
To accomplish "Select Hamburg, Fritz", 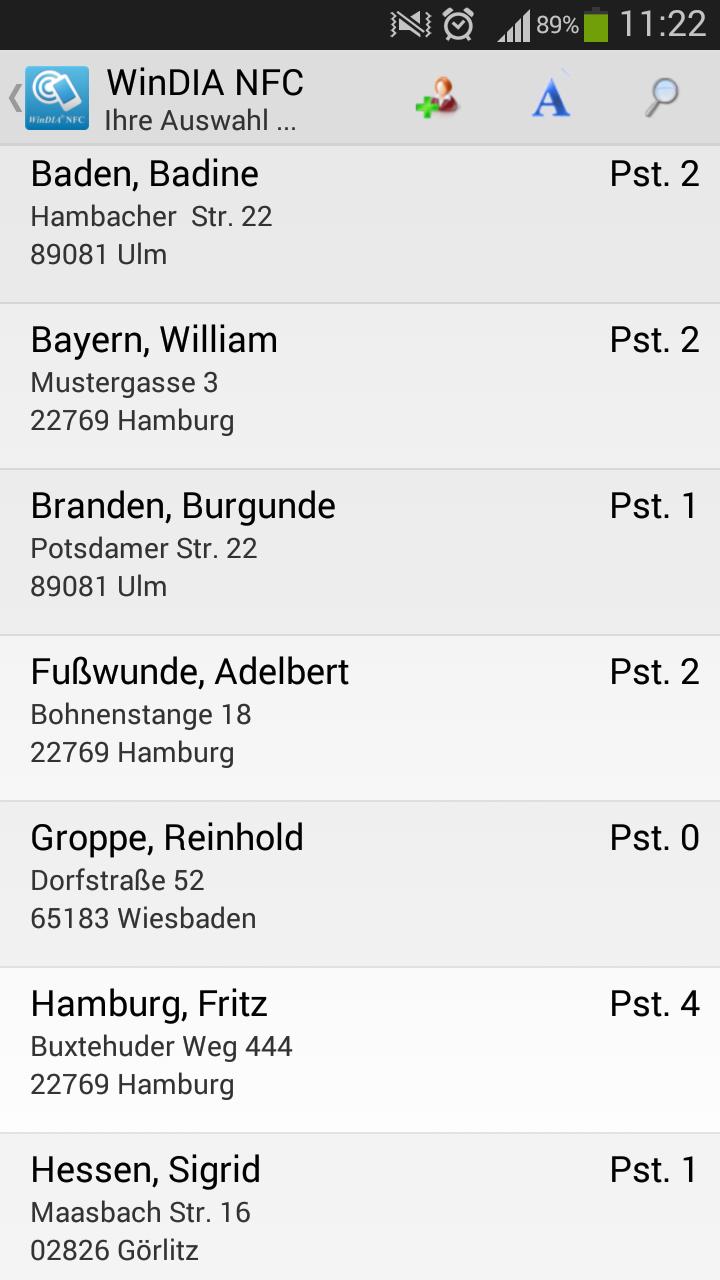I will coord(360,1050).
